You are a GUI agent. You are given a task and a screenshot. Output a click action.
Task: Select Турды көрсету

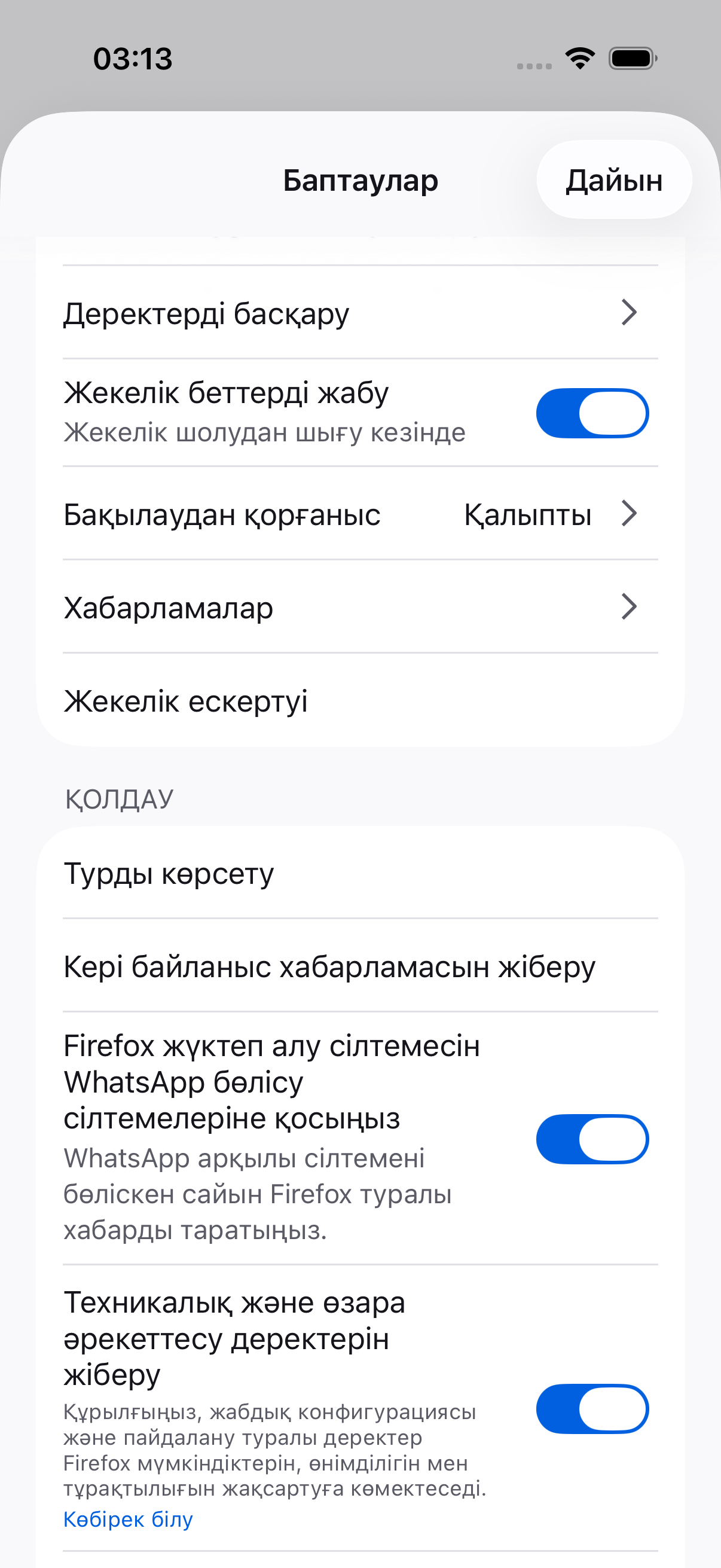360,873
